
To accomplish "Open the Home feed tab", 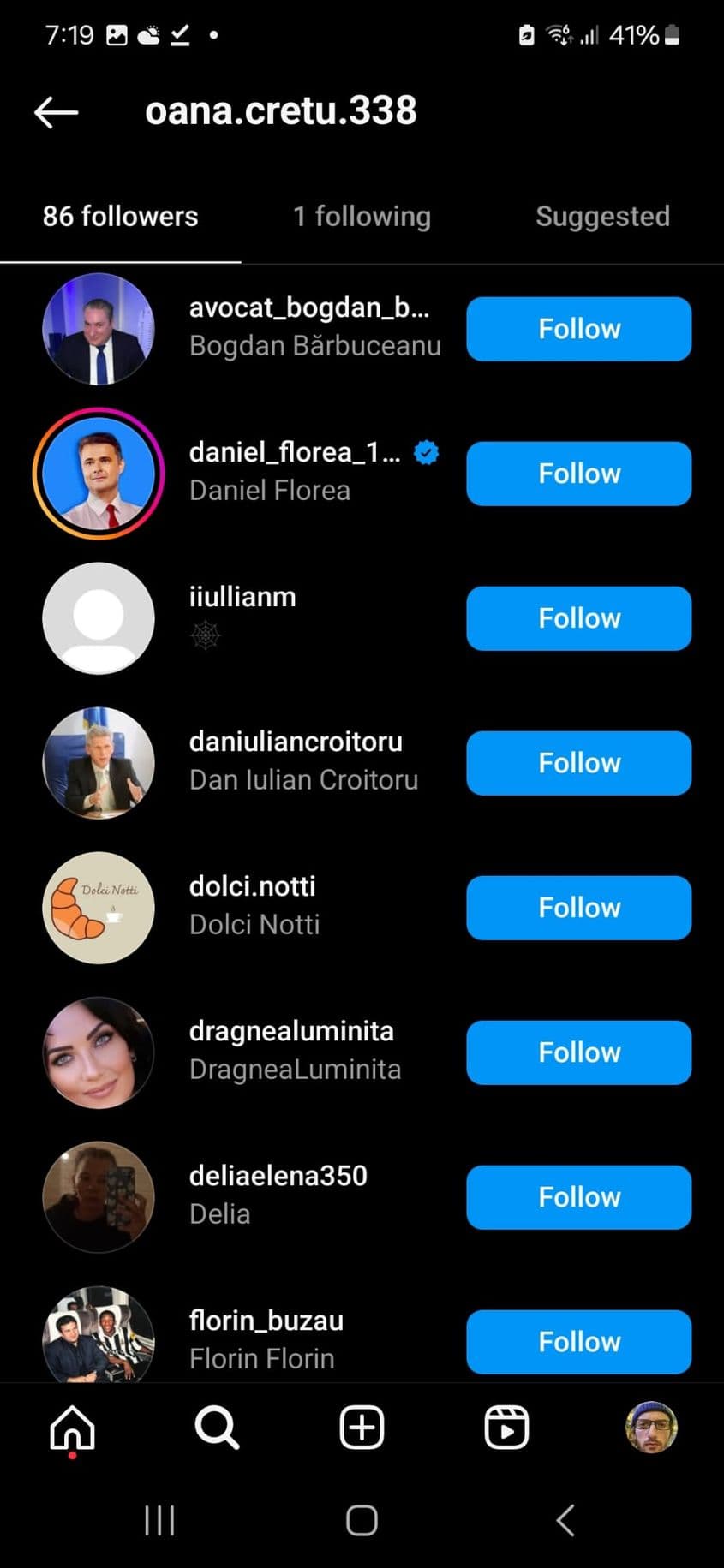I will [73, 1428].
